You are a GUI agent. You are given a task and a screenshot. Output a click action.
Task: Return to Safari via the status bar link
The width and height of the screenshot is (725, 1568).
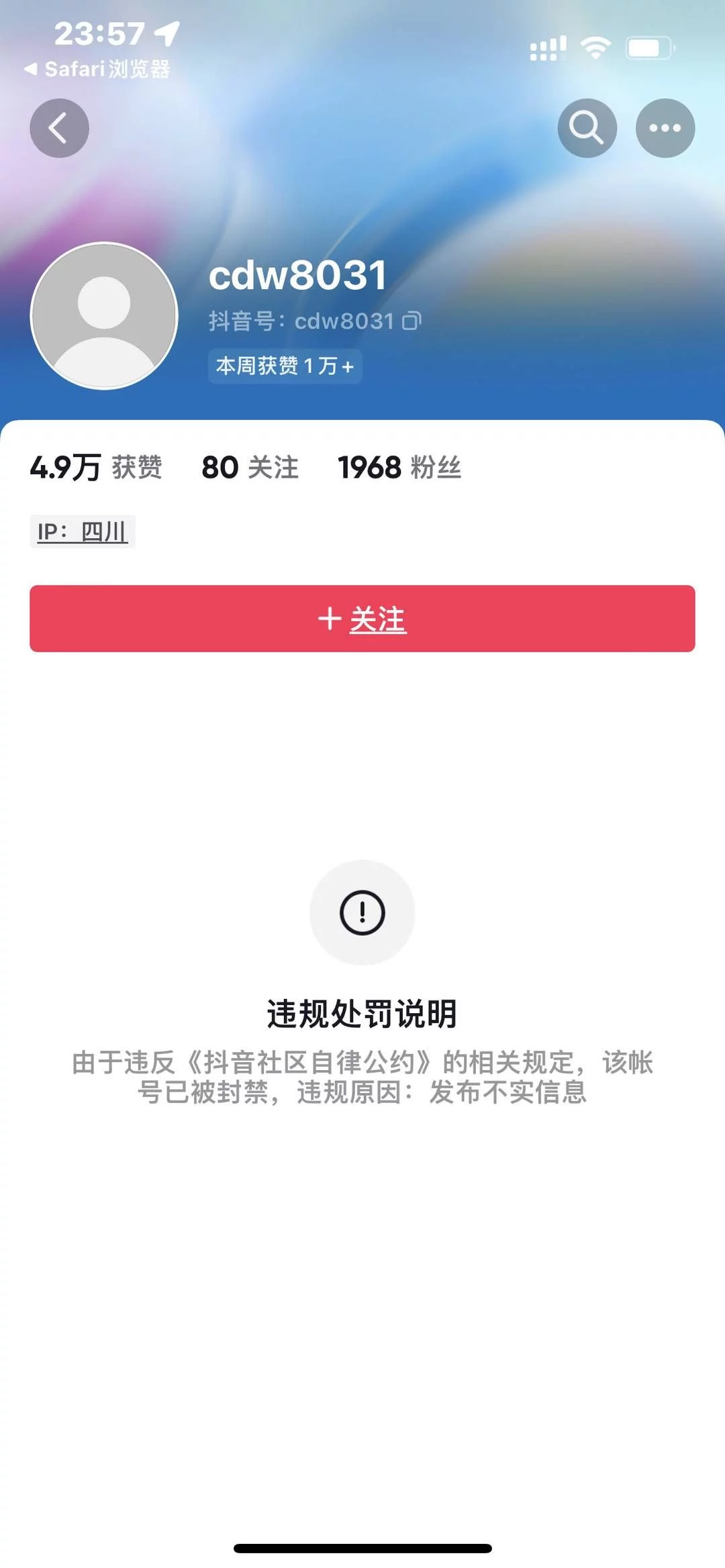pyautogui.click(x=97, y=68)
